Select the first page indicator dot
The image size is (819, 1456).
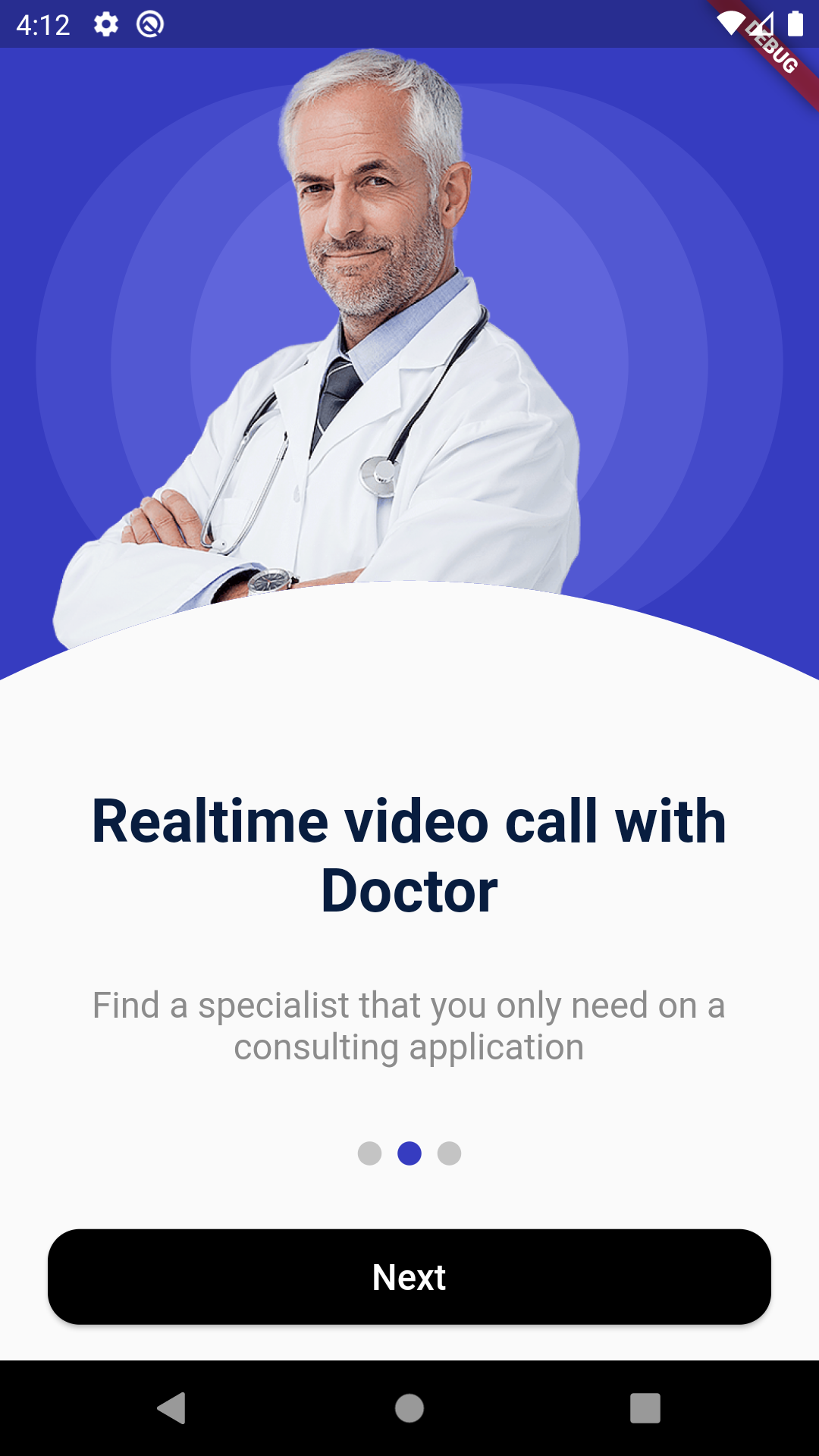pos(370,1153)
